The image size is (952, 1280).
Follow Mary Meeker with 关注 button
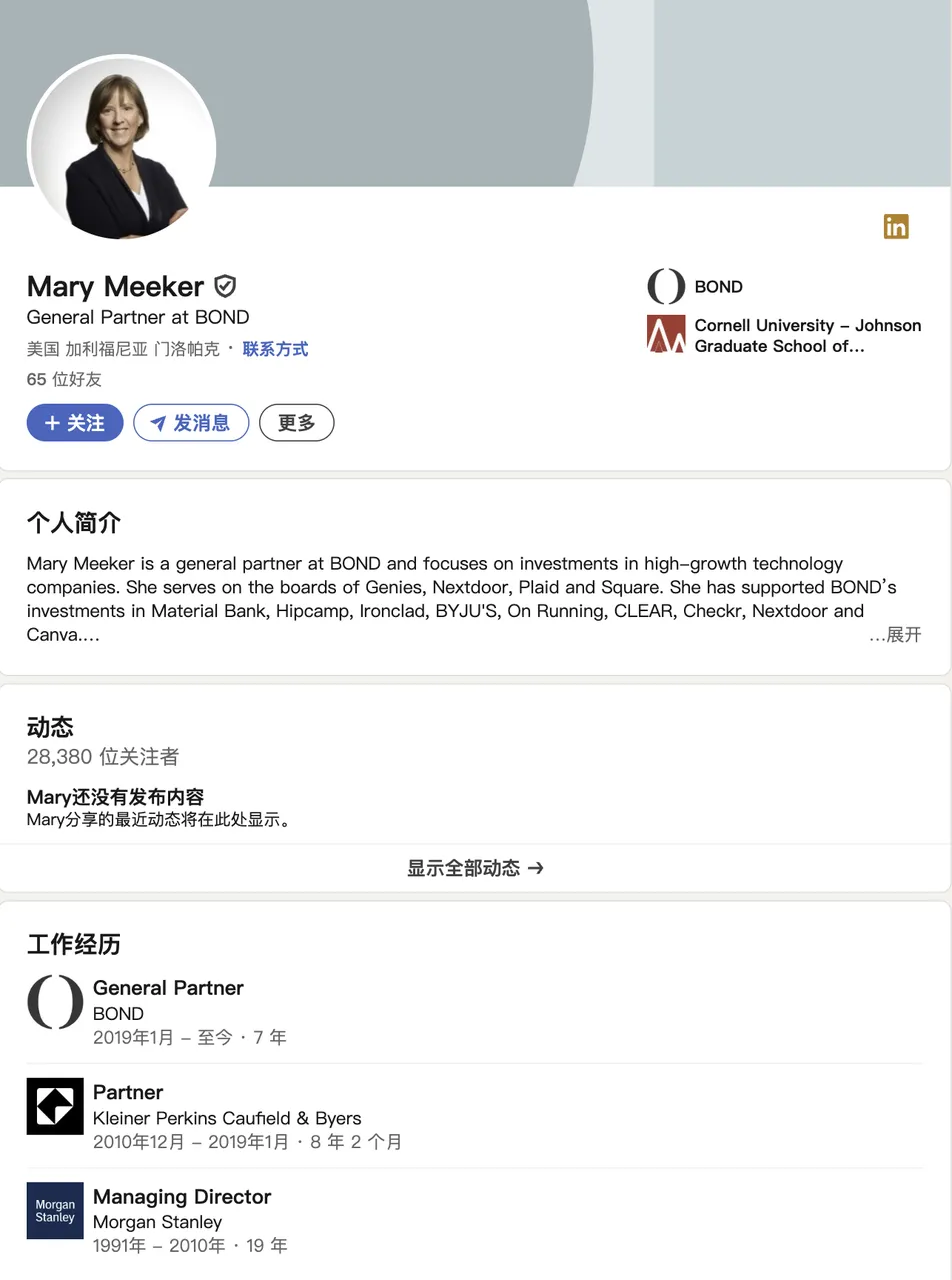(x=75, y=423)
